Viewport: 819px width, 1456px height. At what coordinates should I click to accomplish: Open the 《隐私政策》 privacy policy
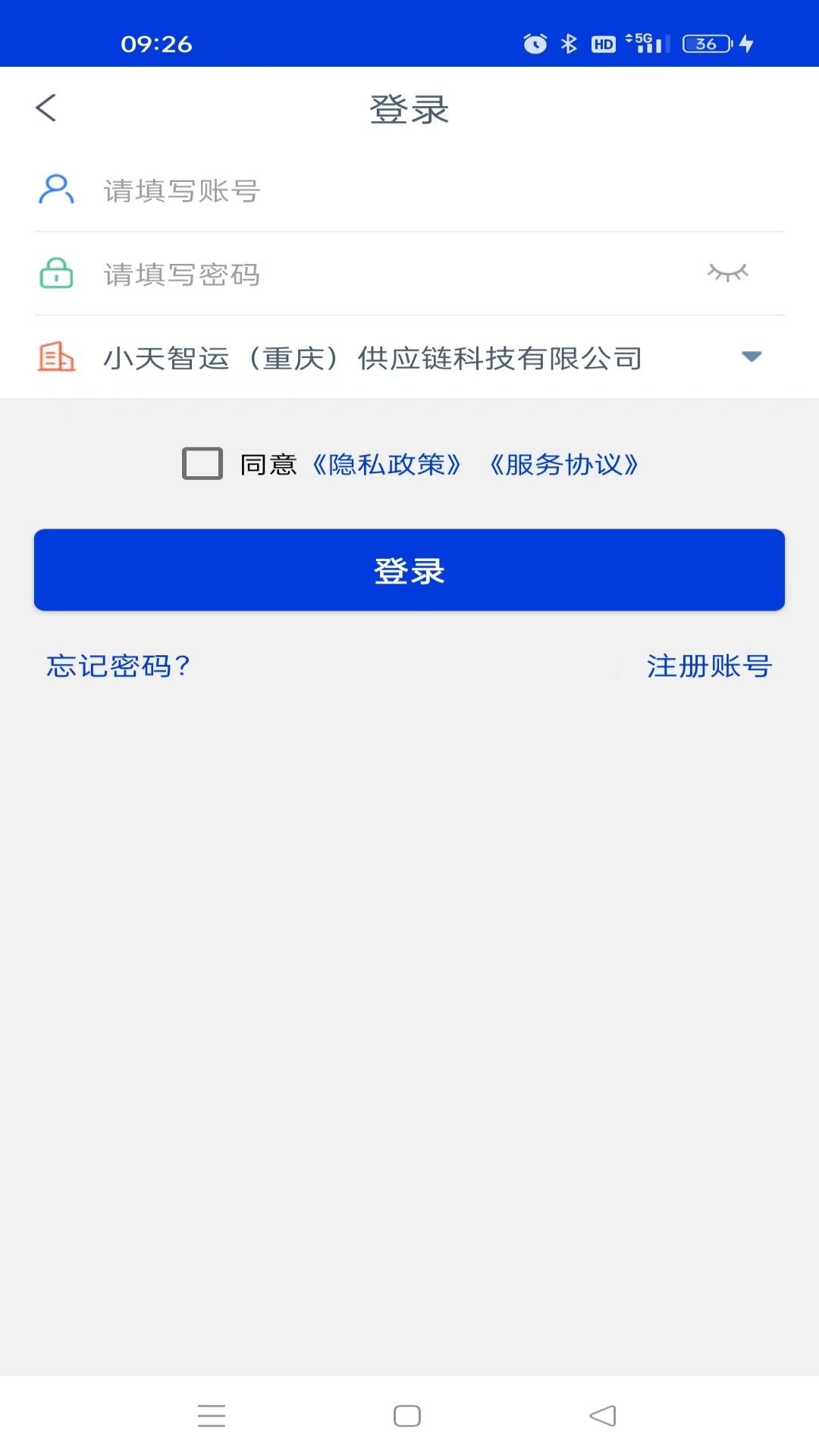click(x=387, y=464)
